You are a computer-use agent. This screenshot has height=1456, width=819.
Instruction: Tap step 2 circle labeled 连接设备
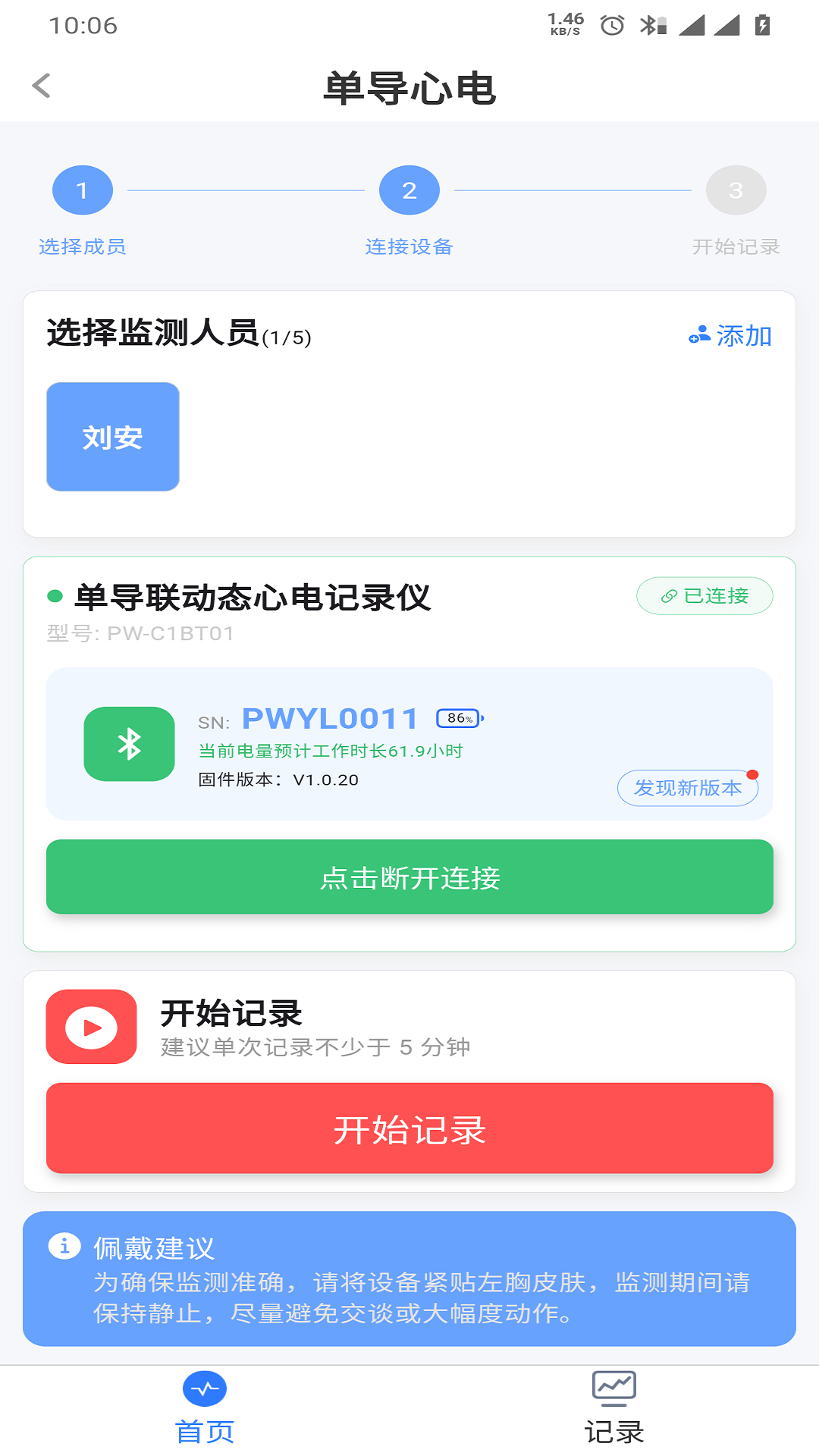[409, 191]
